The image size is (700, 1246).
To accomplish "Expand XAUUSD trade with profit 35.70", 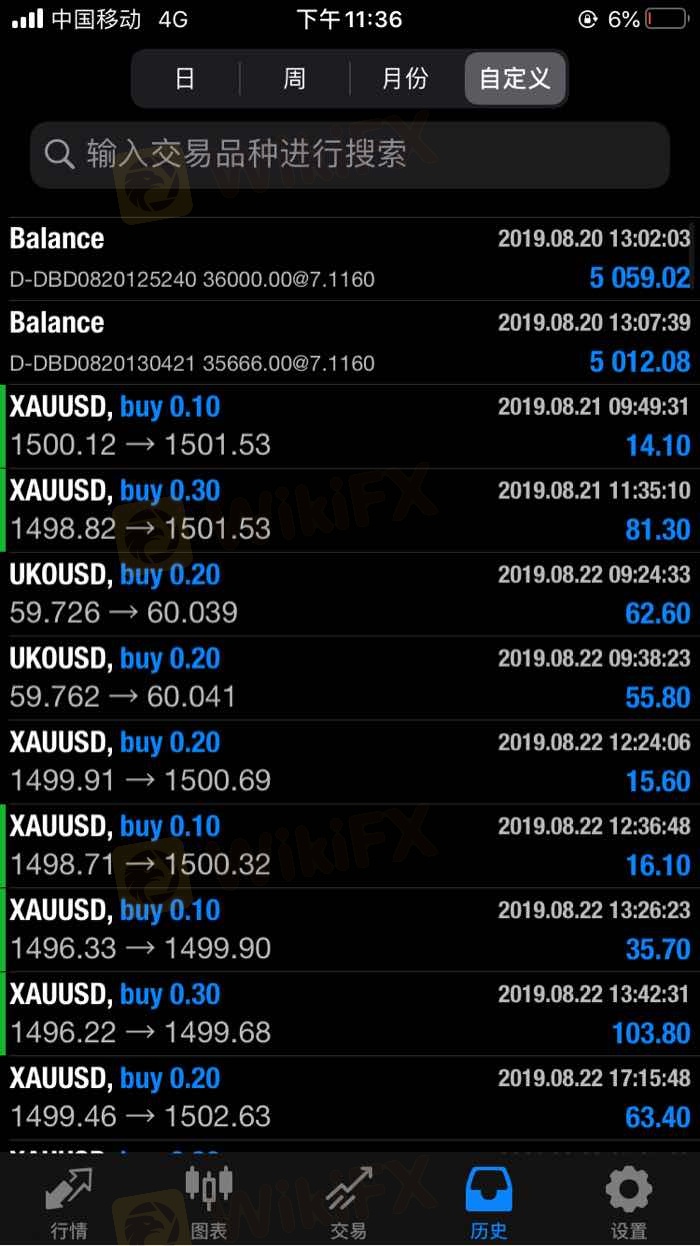I will 350,930.
